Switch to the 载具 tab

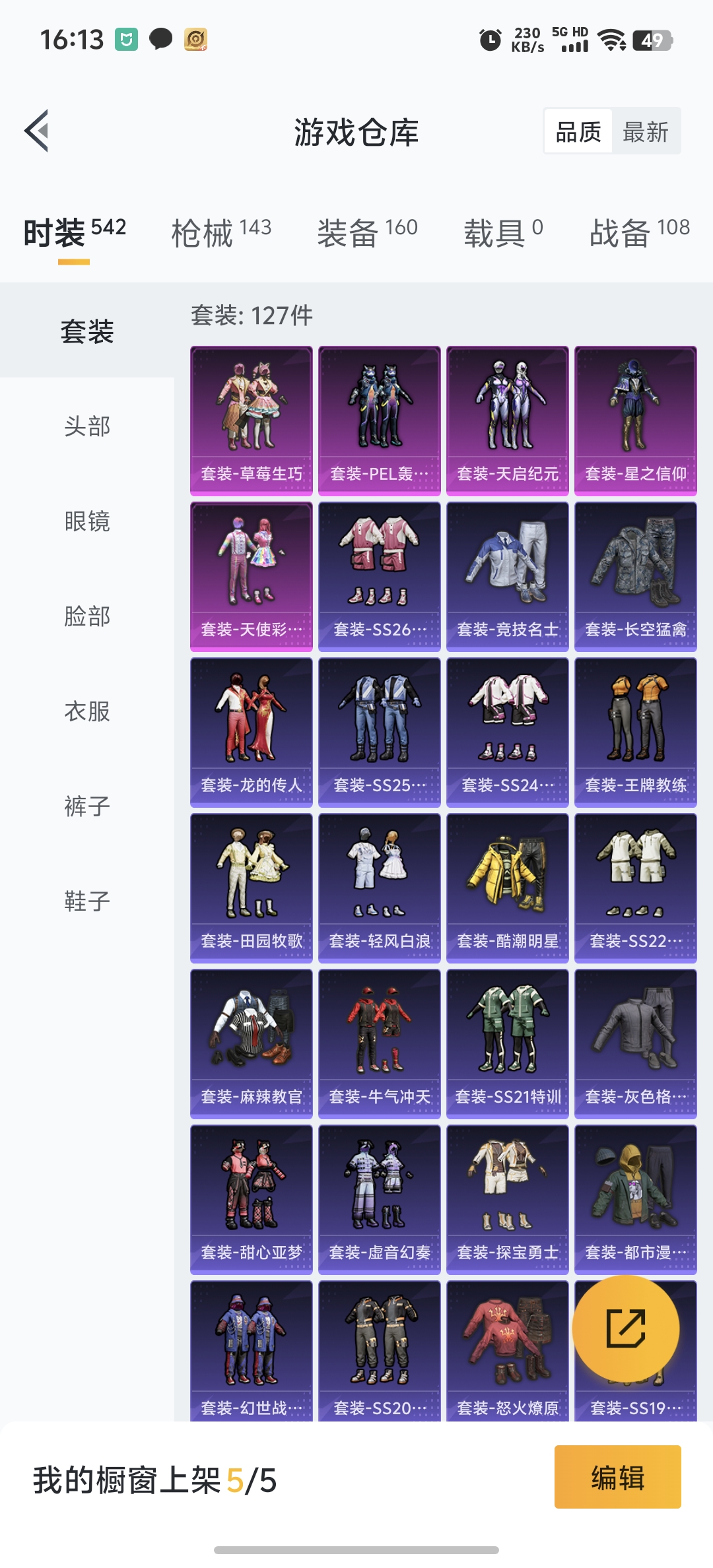pyautogui.click(x=503, y=232)
